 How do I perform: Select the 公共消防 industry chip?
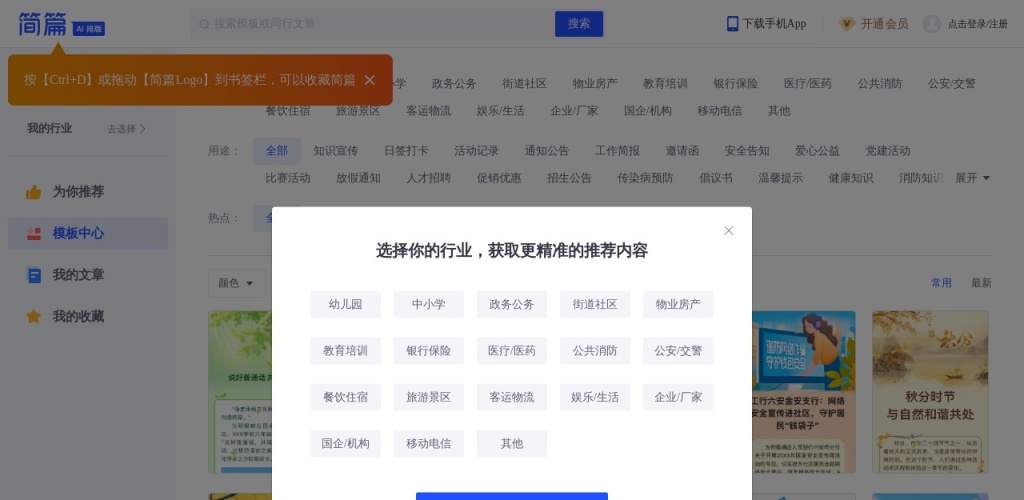click(x=594, y=351)
